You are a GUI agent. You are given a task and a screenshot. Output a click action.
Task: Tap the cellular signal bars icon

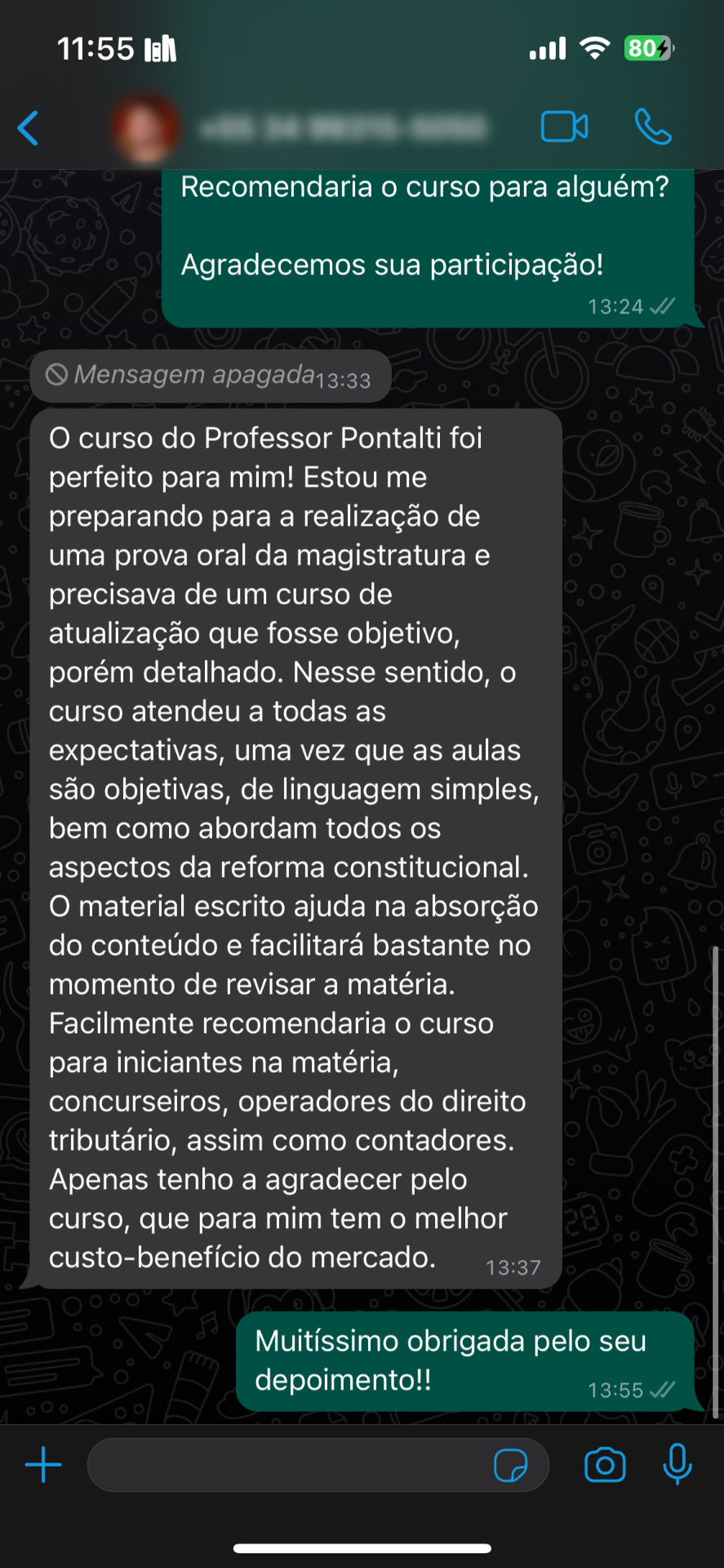[545, 47]
